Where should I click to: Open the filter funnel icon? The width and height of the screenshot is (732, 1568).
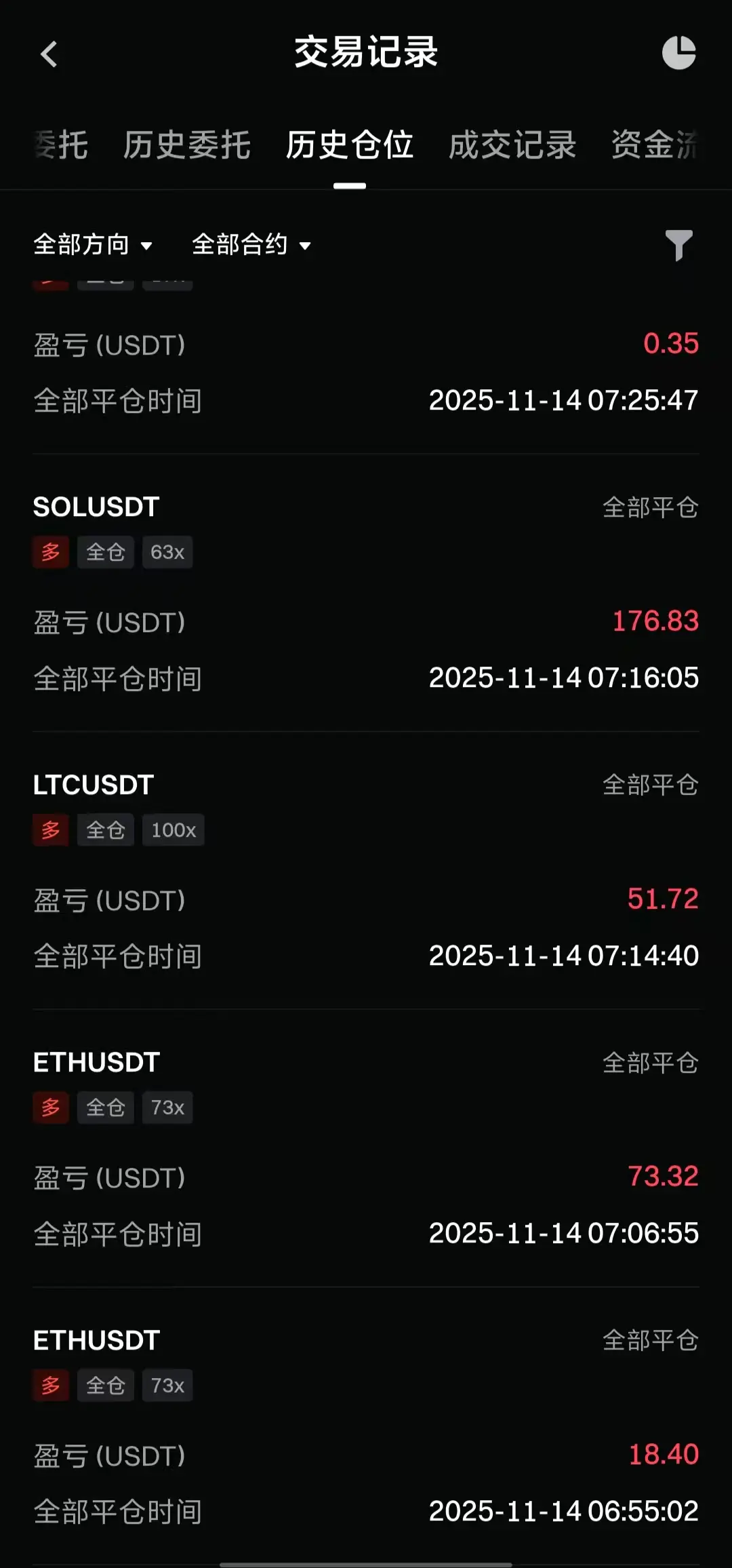point(678,245)
